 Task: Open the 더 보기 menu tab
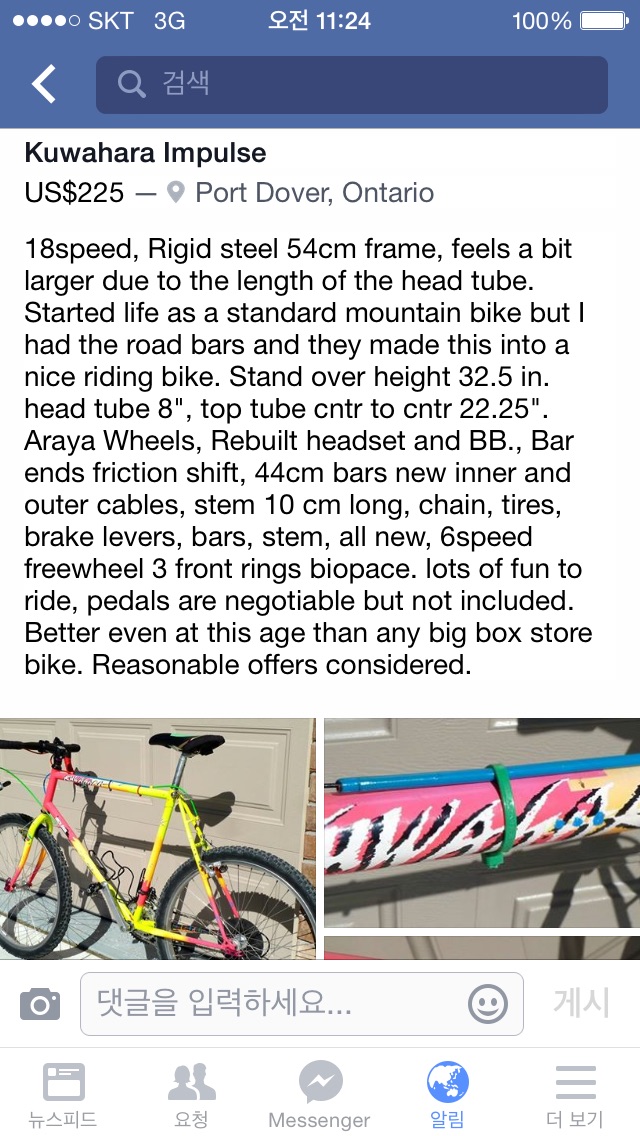(x=575, y=1095)
